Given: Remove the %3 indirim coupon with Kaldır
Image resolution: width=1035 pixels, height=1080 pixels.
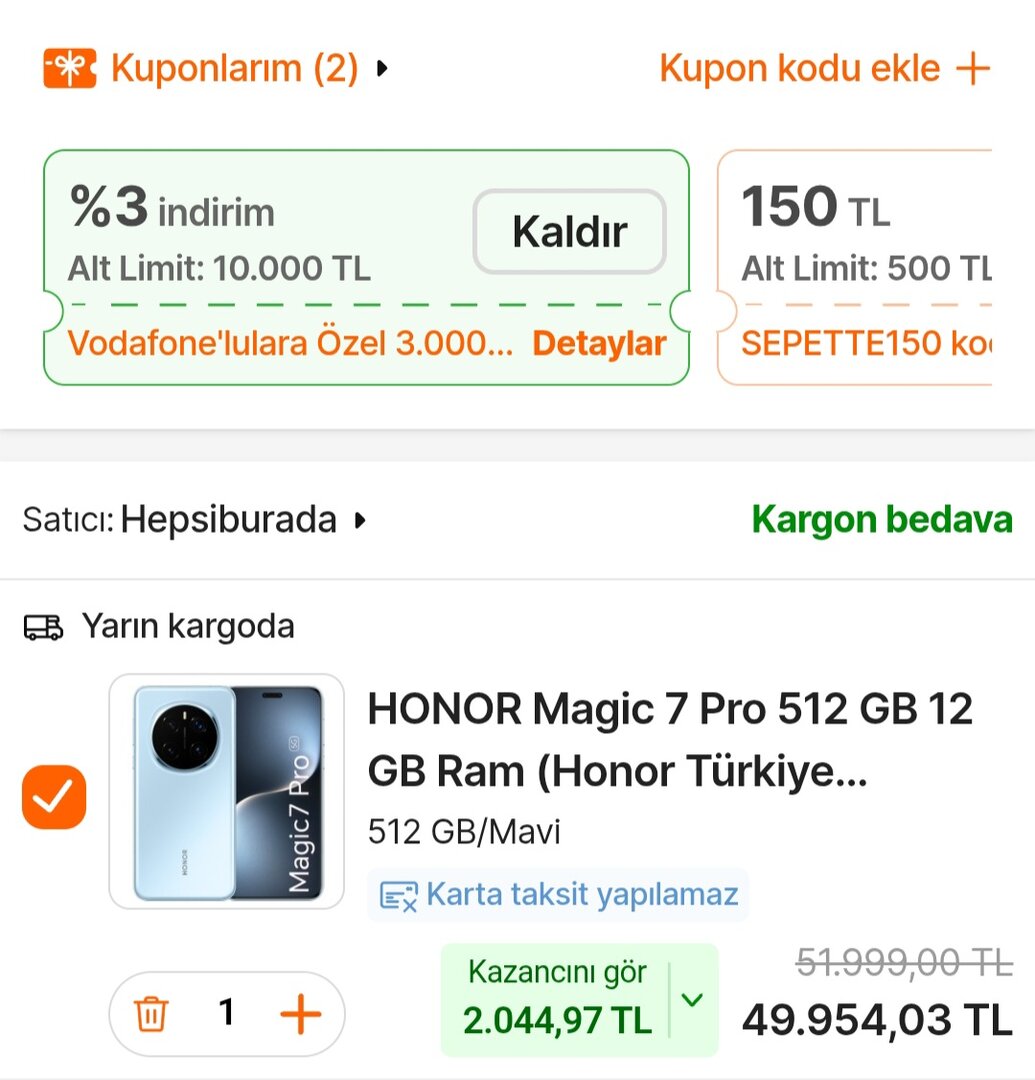Looking at the screenshot, I should tap(569, 232).
